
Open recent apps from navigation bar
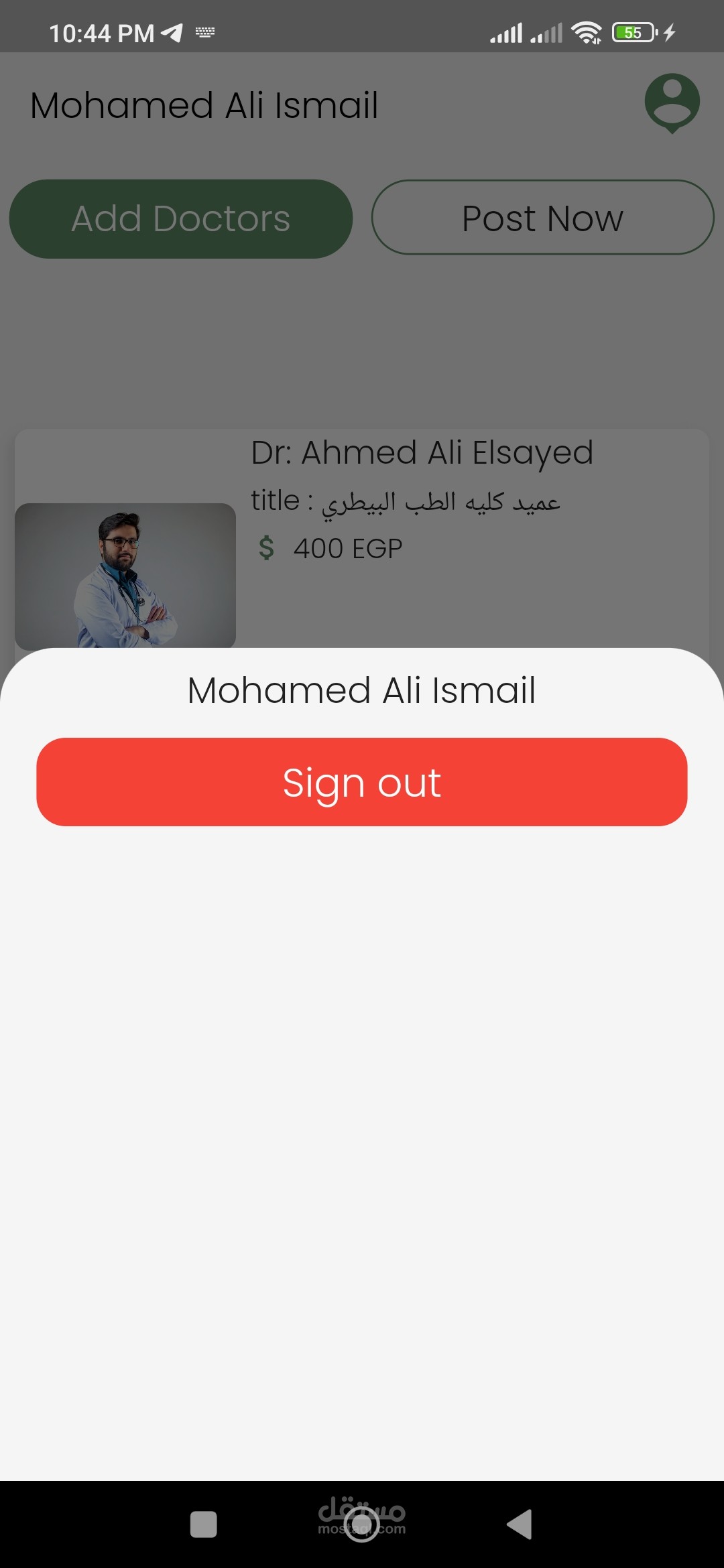pos(203,1524)
